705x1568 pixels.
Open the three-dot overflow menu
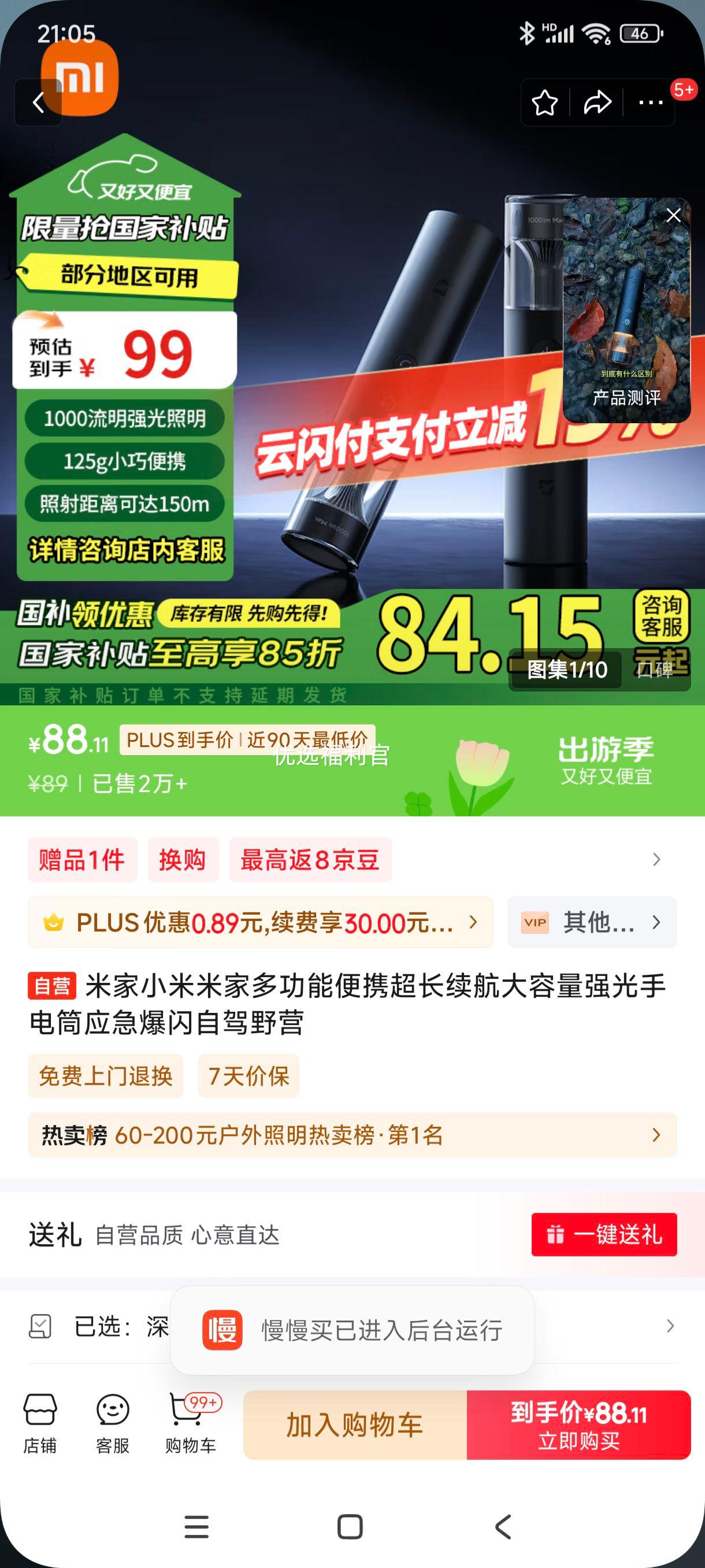650,102
